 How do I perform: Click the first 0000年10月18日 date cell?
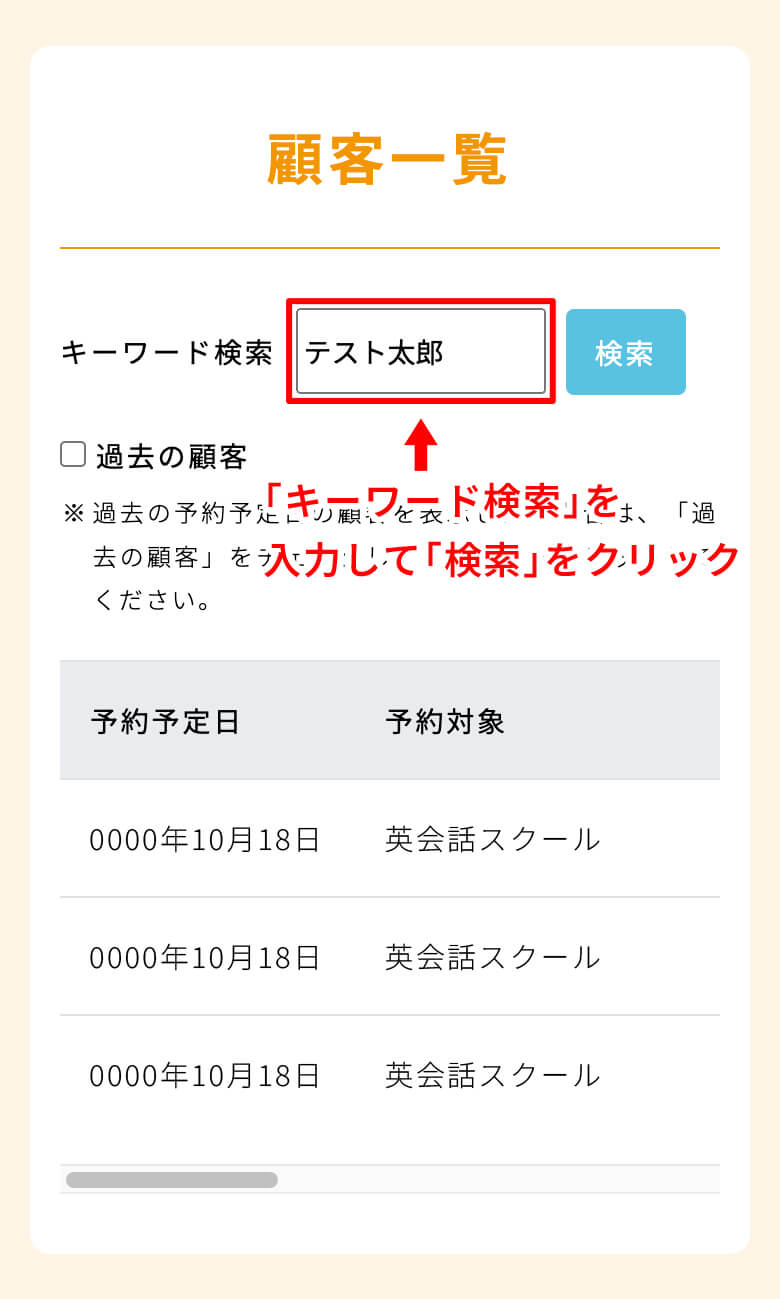click(x=203, y=840)
